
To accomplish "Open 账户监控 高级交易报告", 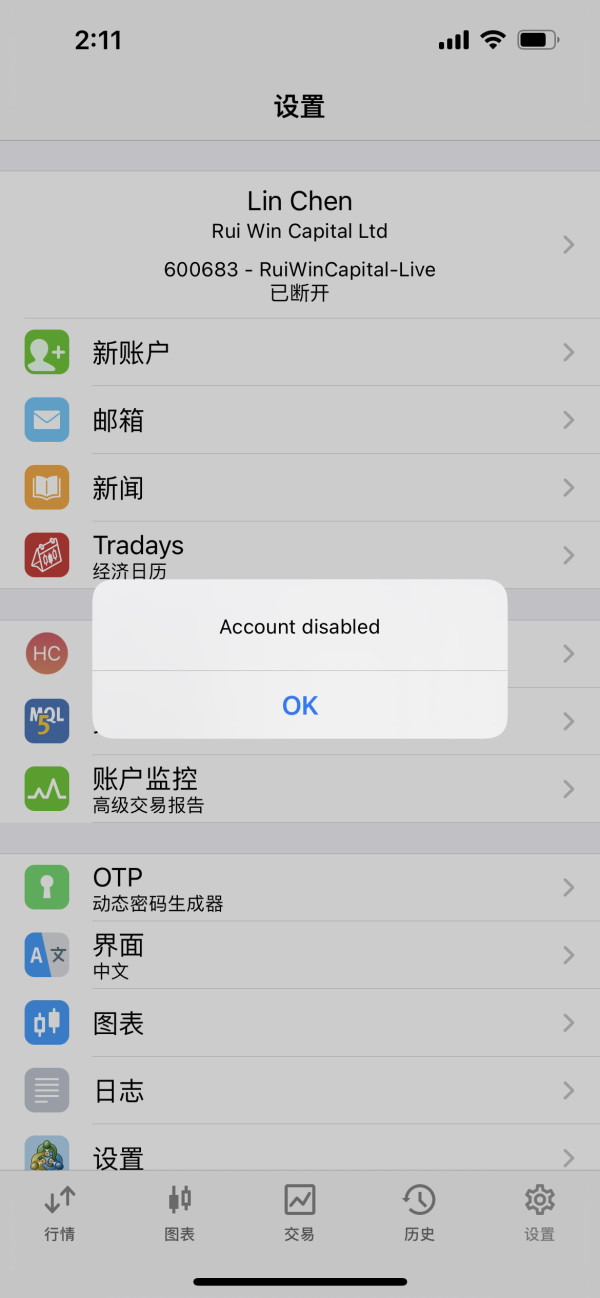I will coord(300,789).
